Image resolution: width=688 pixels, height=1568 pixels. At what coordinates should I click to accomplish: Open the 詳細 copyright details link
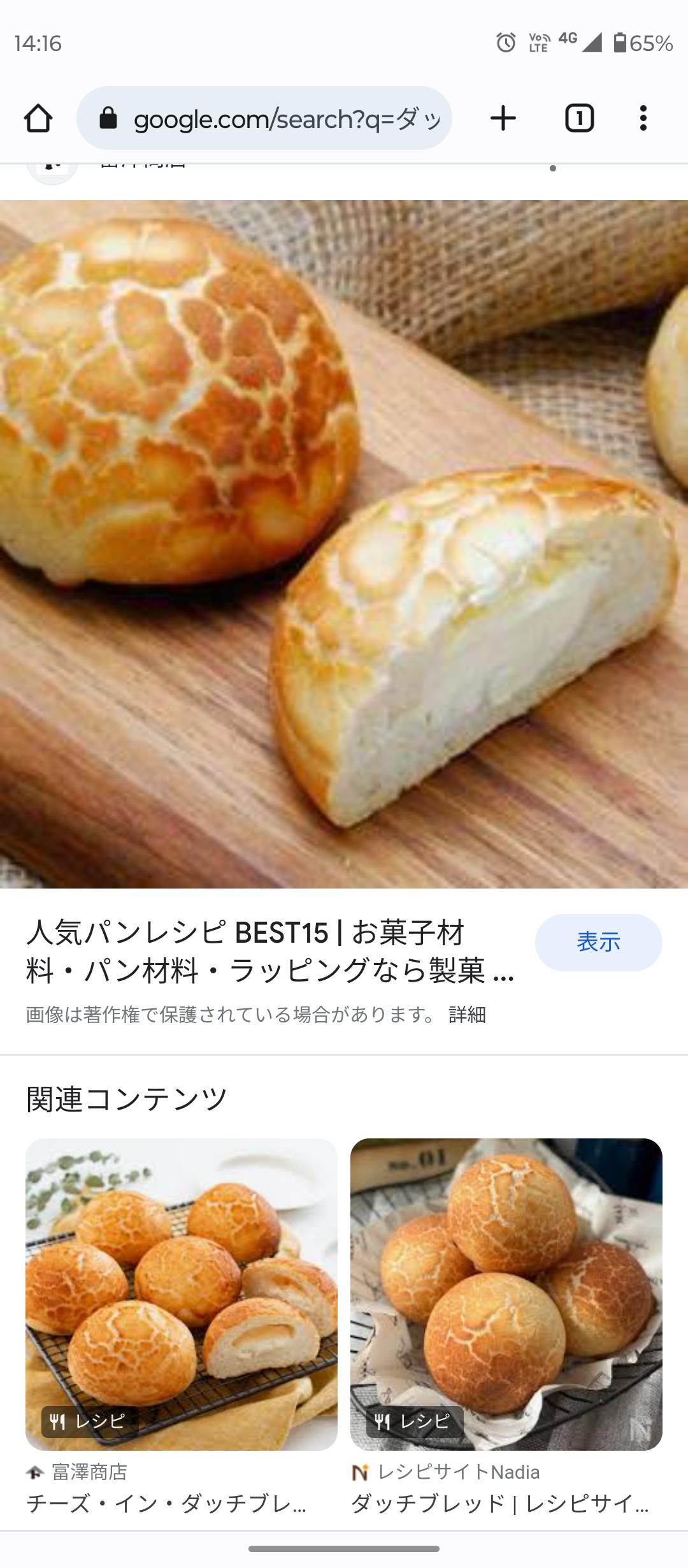[467, 1014]
